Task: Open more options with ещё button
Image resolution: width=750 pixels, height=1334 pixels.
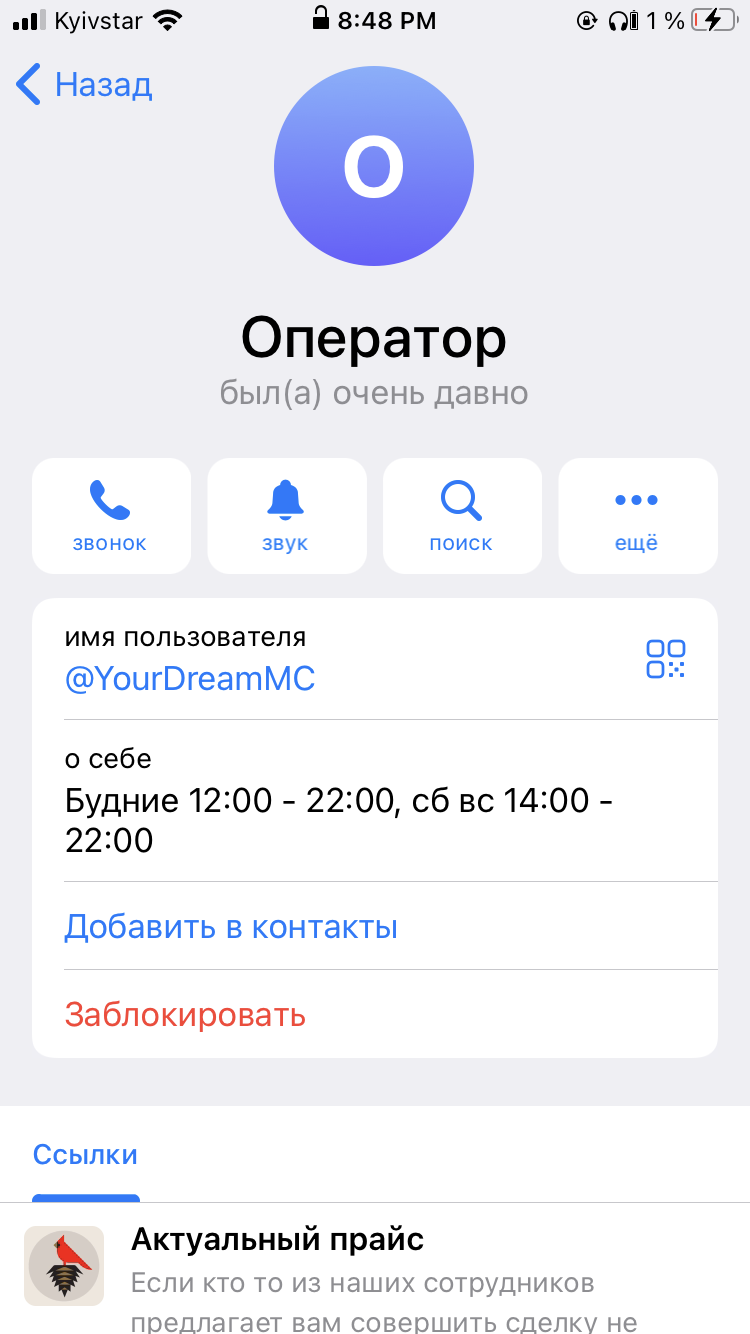Action: (x=638, y=516)
